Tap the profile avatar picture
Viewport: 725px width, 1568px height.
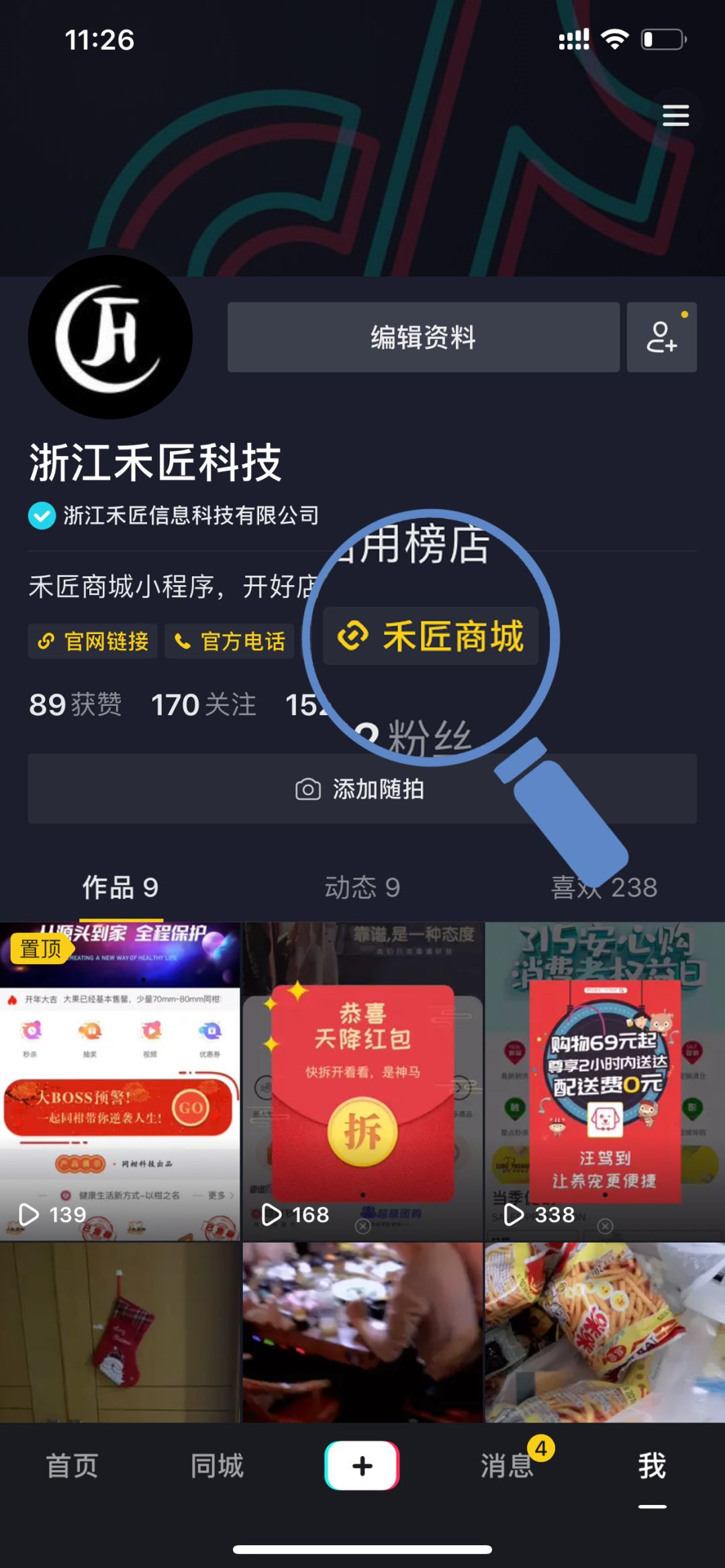(111, 337)
